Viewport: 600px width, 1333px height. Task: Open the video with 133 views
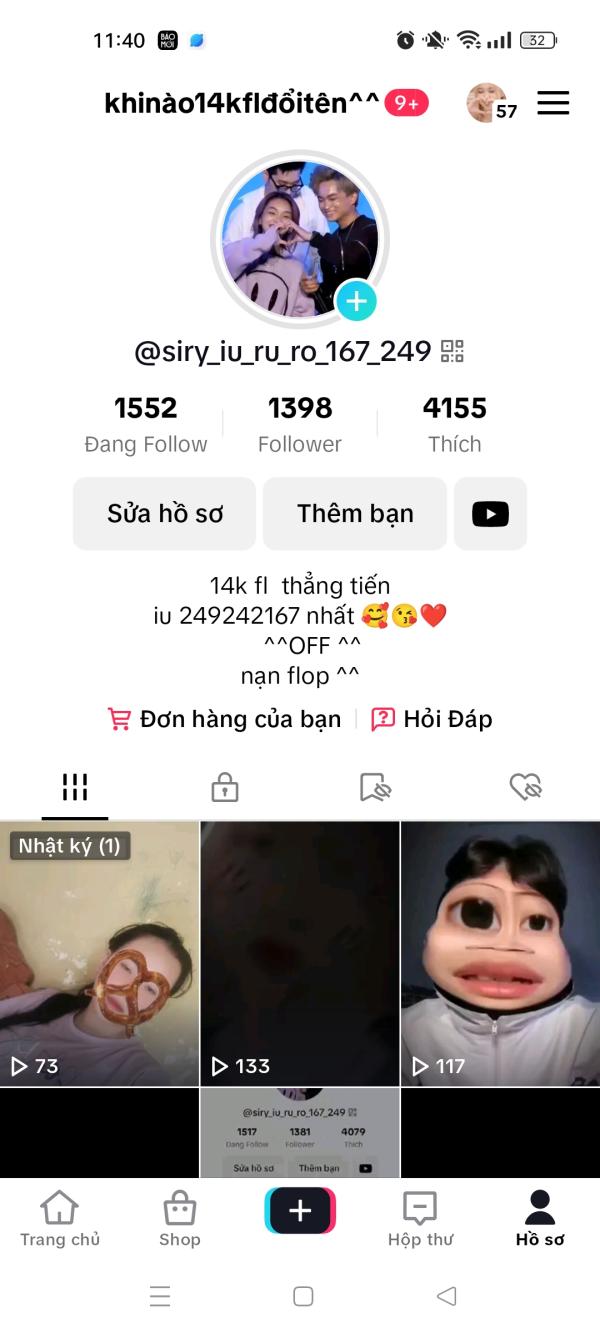coord(300,952)
